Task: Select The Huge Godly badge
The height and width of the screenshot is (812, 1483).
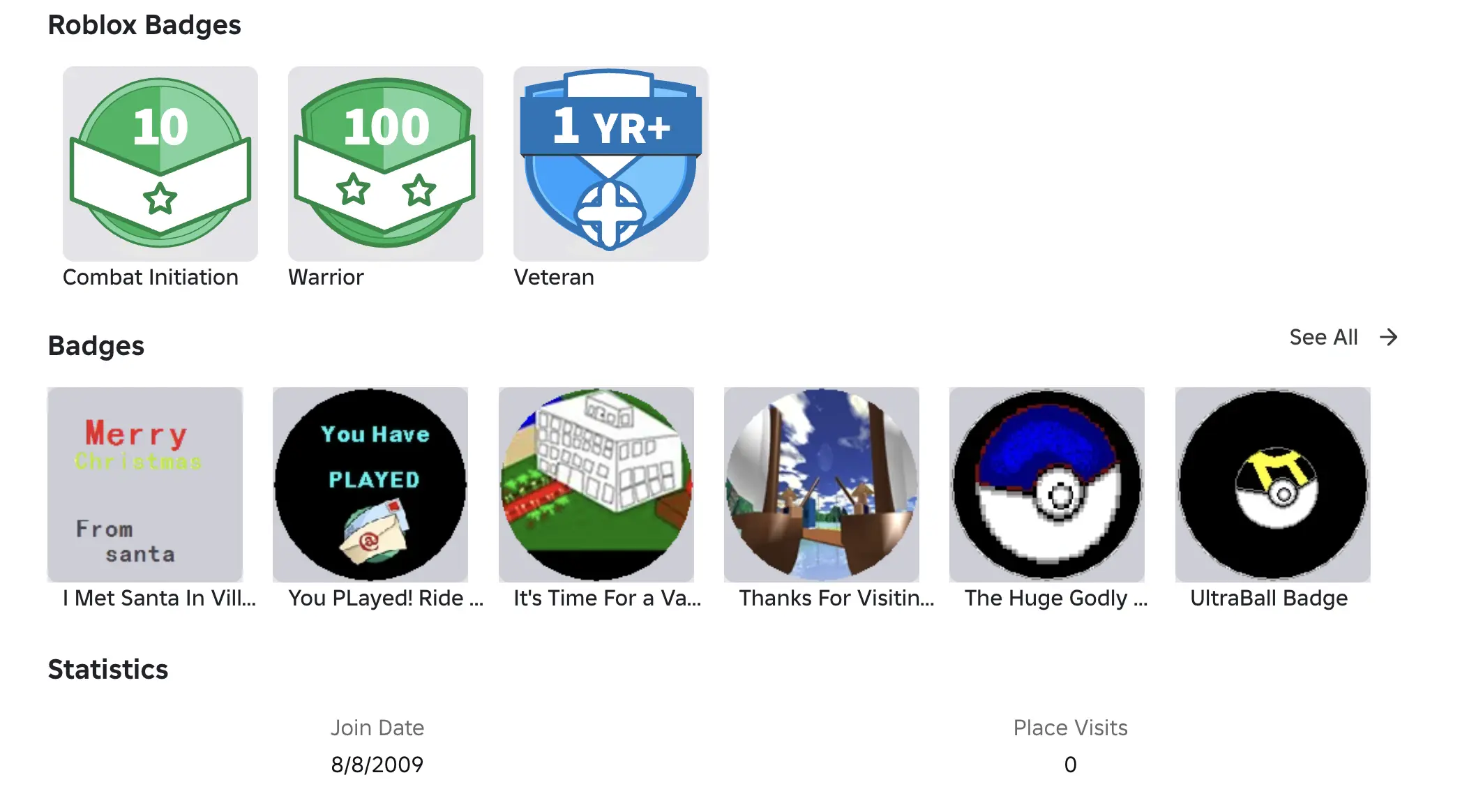Action: [1046, 485]
